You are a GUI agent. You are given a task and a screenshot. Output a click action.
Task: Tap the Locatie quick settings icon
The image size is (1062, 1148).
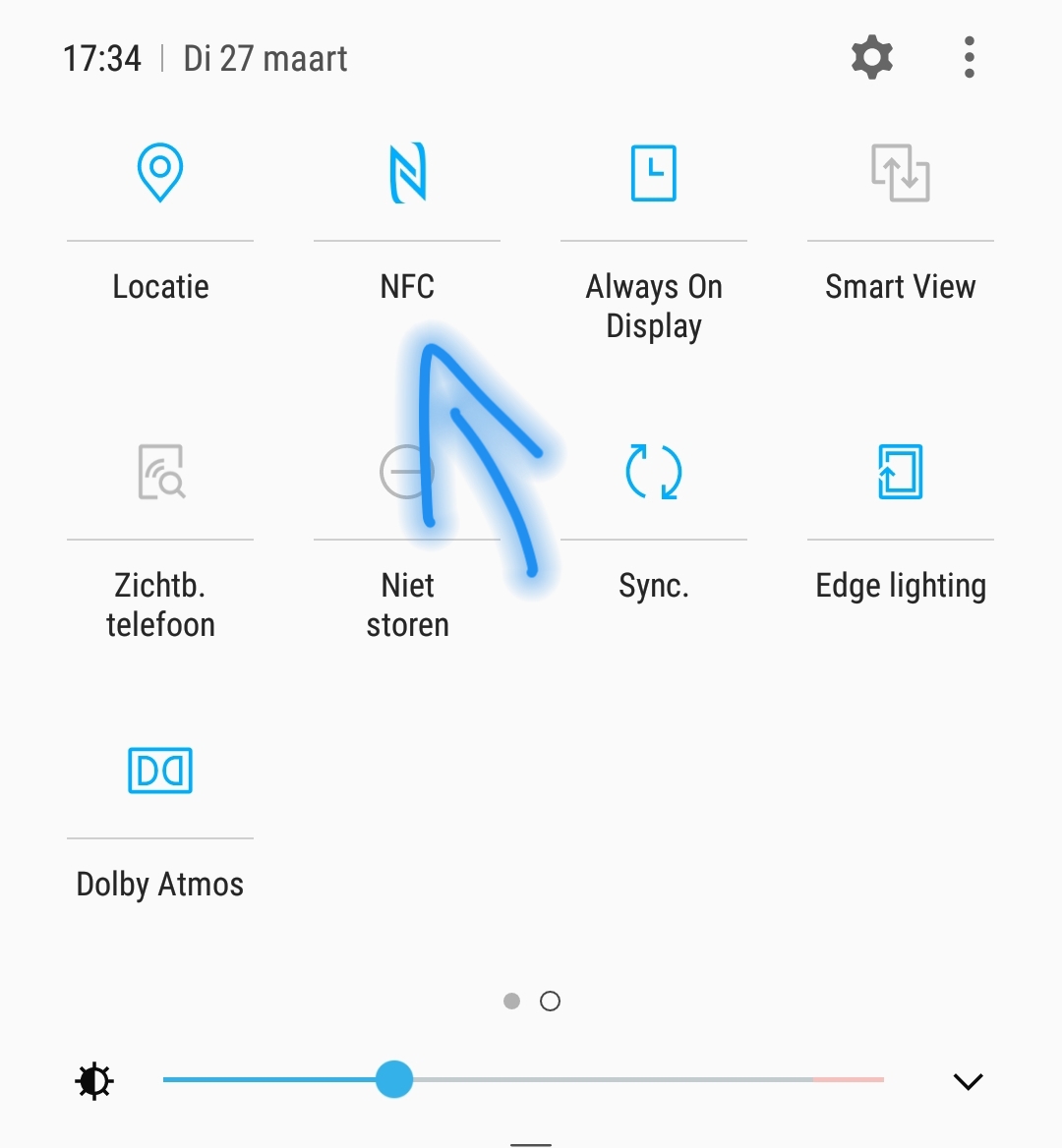(159, 172)
